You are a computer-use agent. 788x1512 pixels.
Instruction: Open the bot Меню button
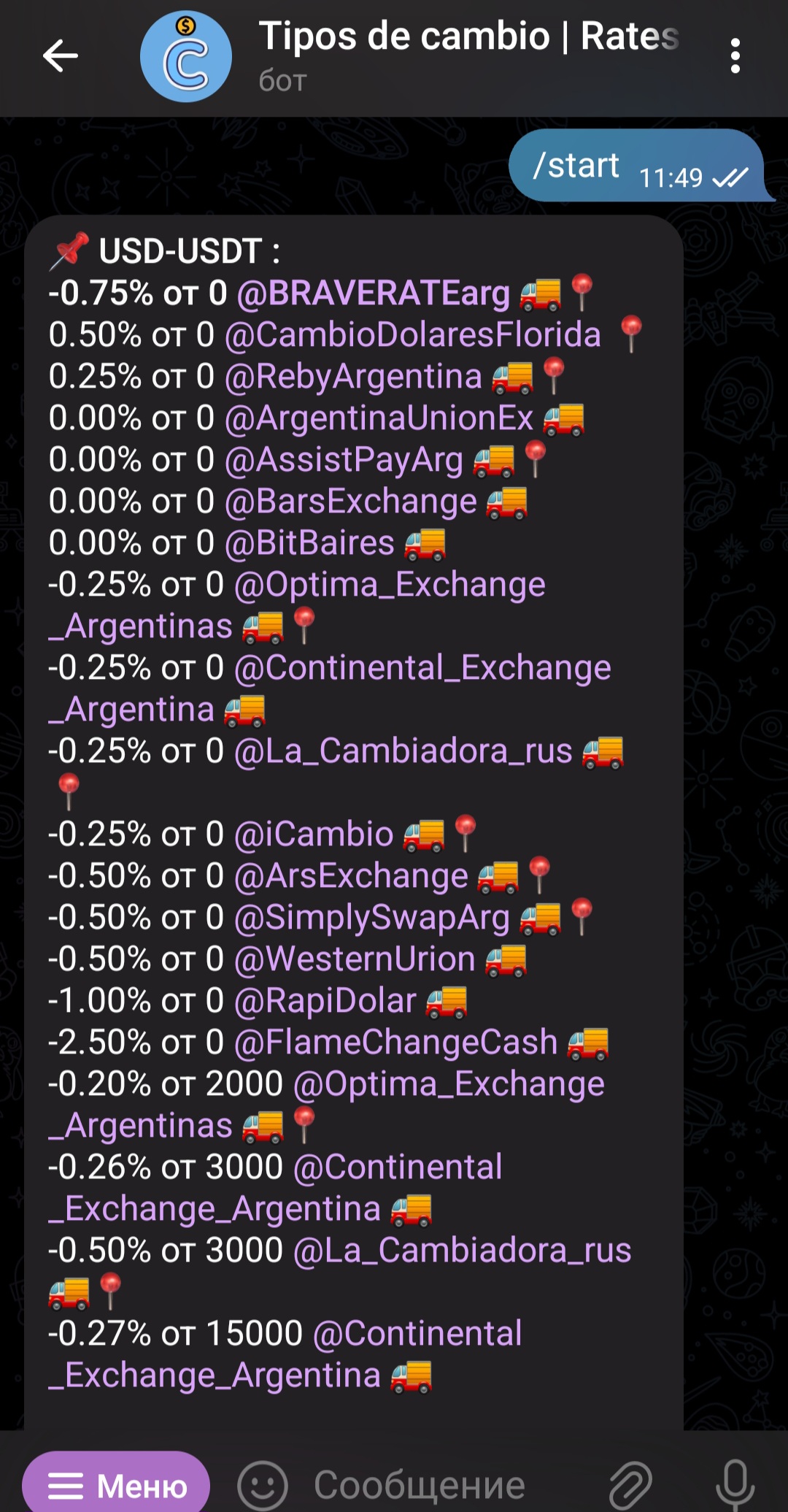[x=117, y=1484]
